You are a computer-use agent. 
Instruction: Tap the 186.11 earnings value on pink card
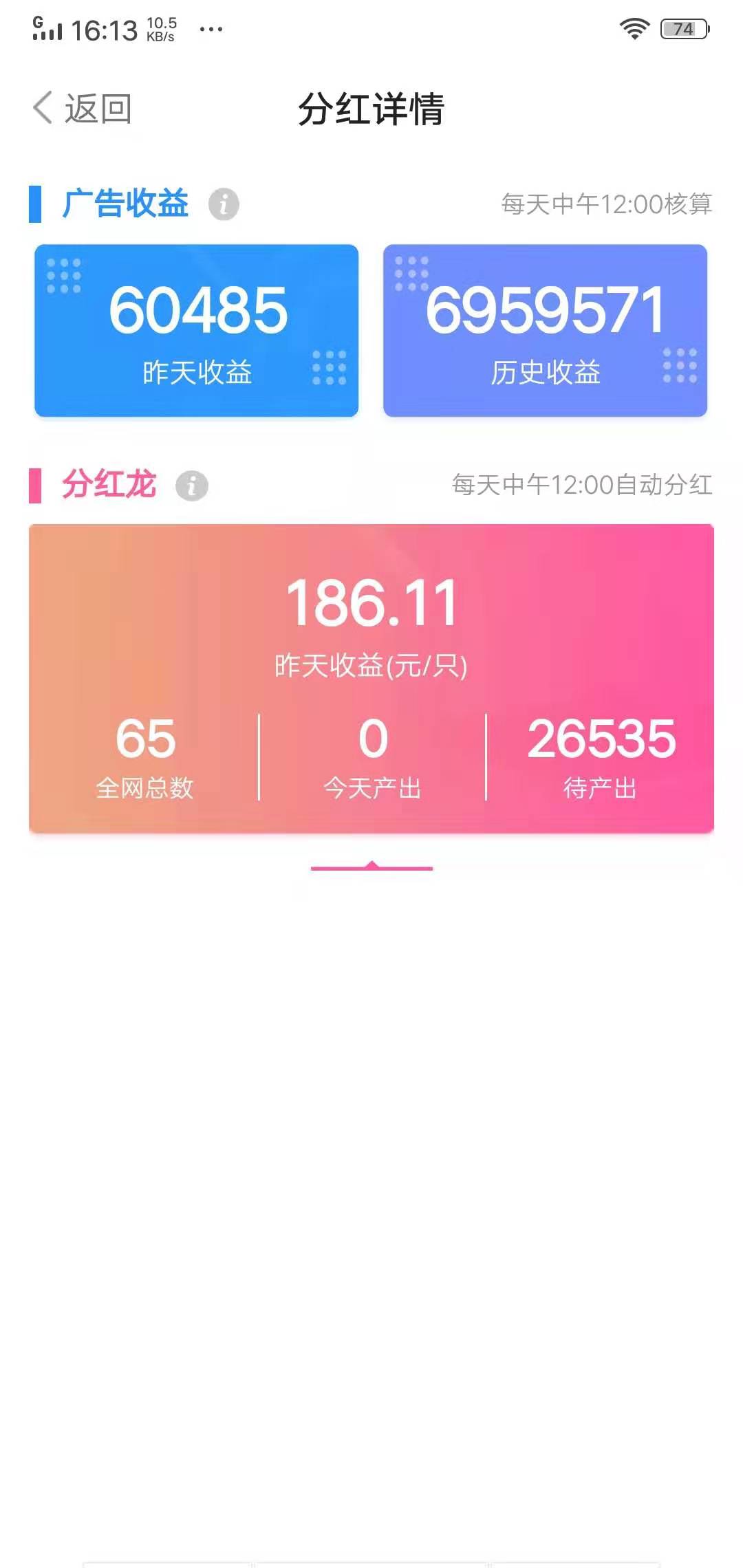[x=371, y=604]
